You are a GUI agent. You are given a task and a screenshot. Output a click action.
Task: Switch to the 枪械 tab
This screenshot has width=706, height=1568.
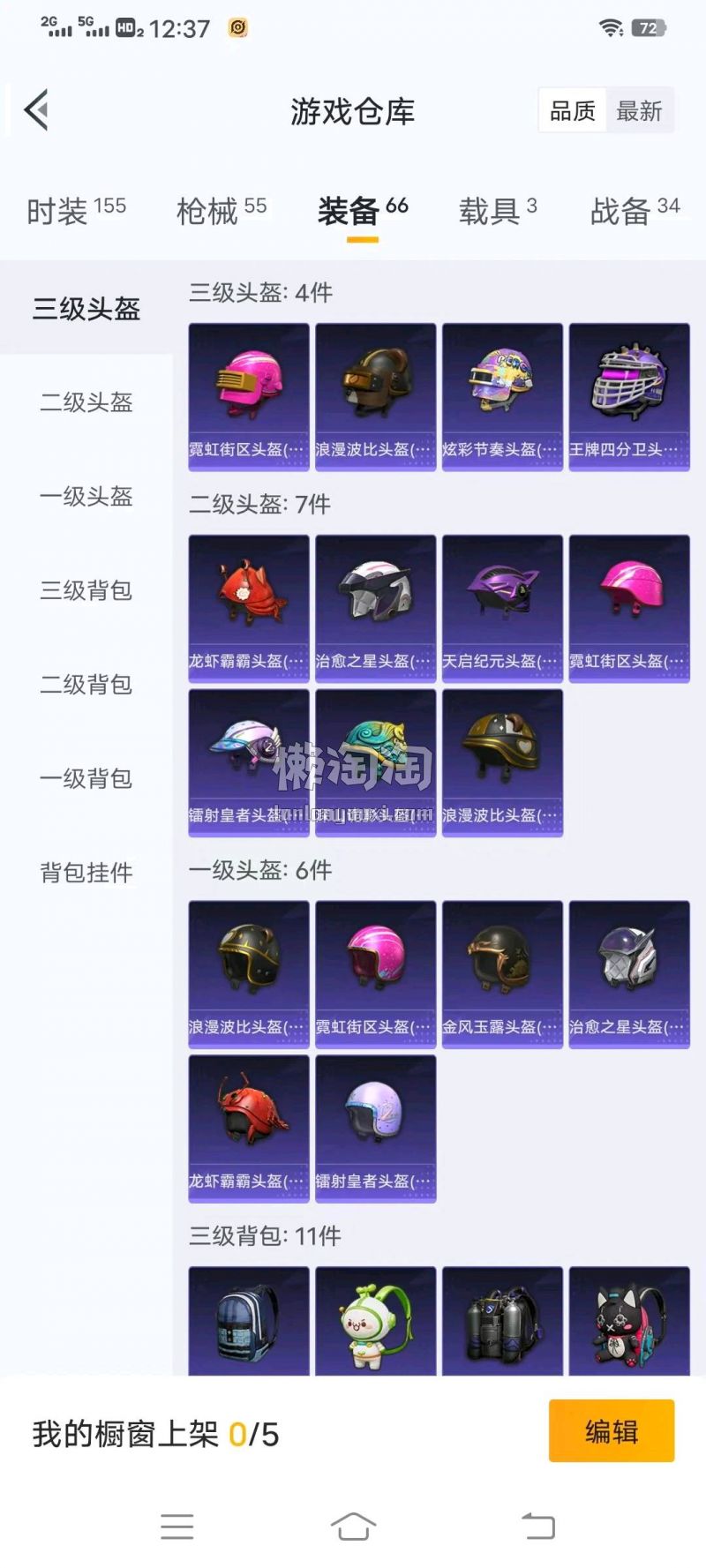(221, 211)
